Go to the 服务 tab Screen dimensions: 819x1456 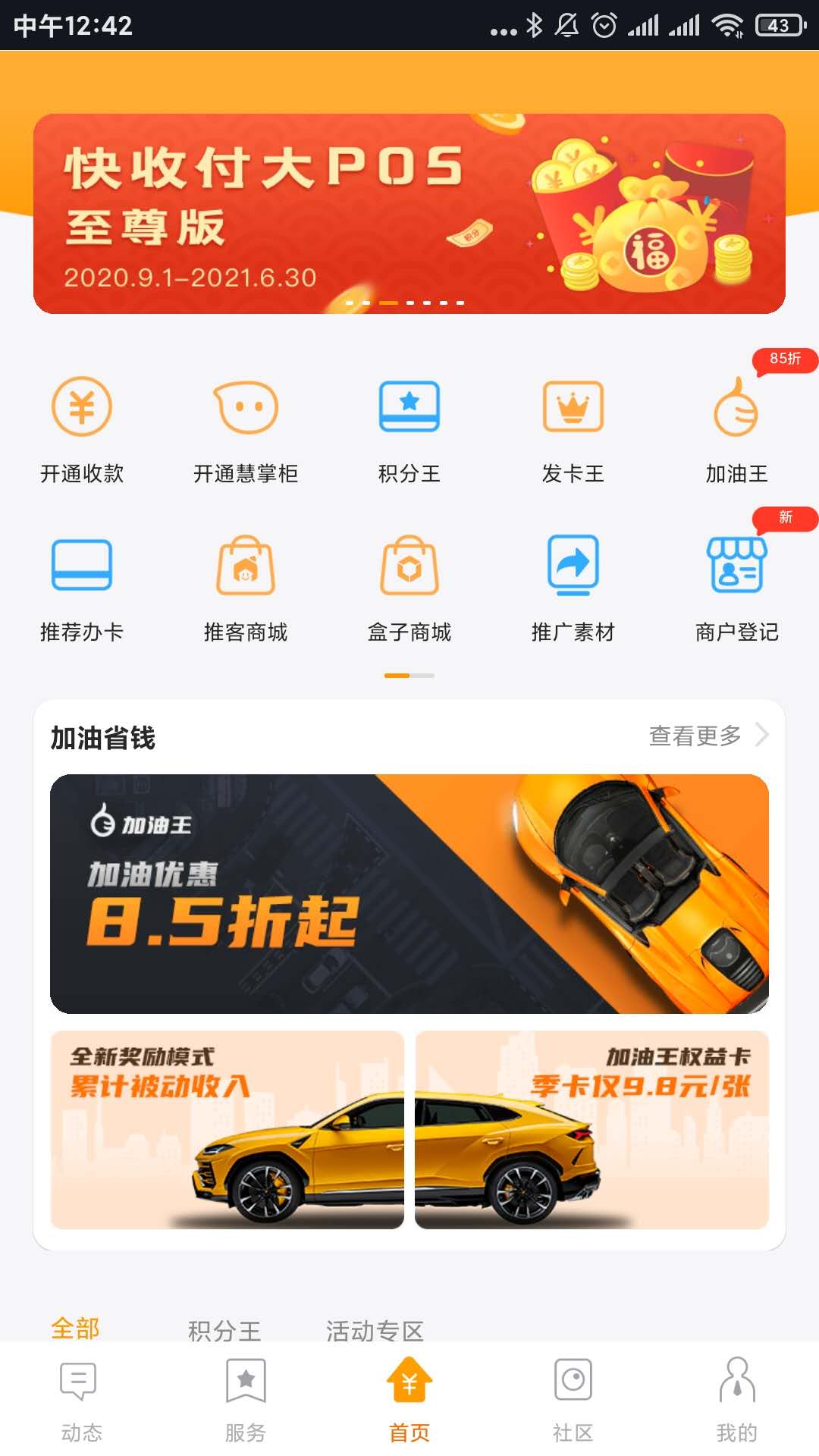point(246,1399)
